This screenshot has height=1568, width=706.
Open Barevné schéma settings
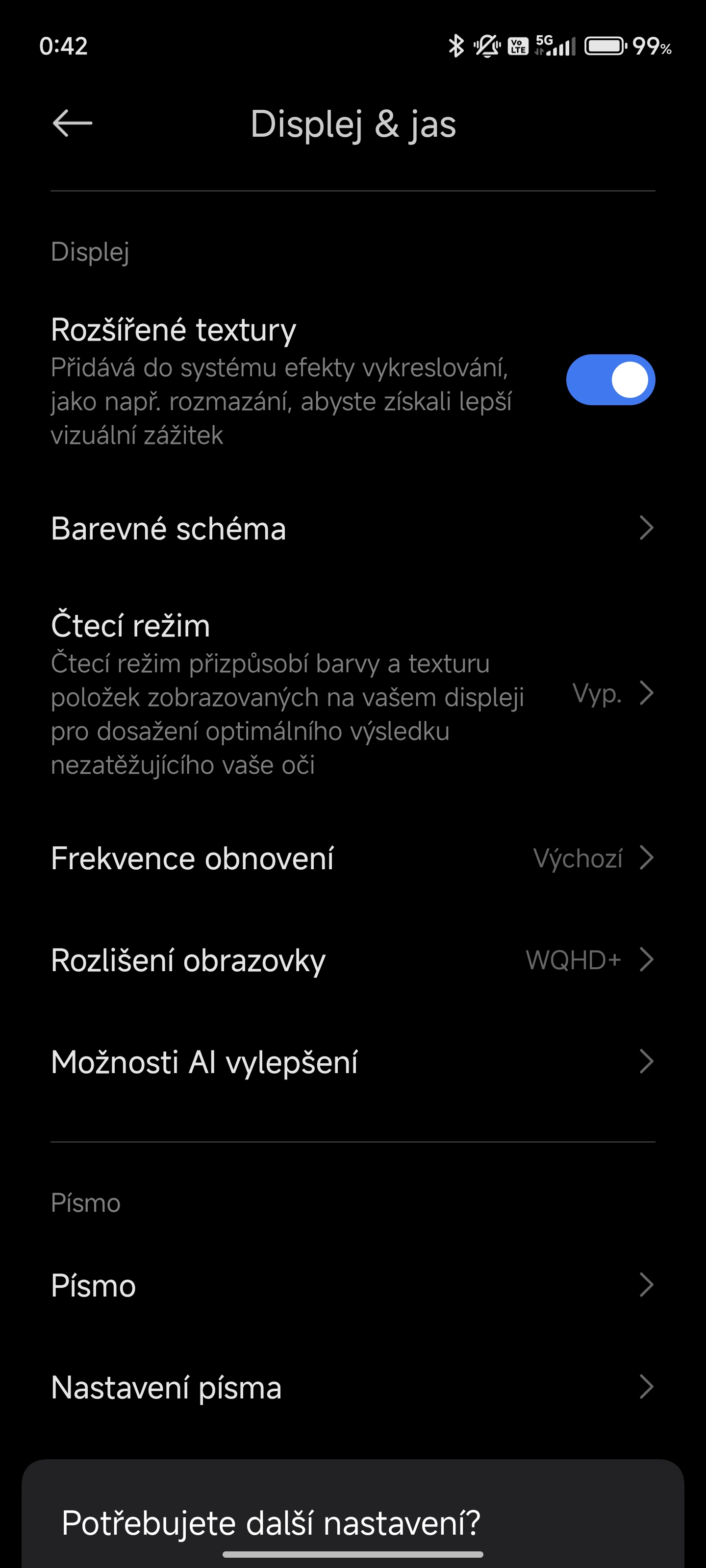coord(353,528)
